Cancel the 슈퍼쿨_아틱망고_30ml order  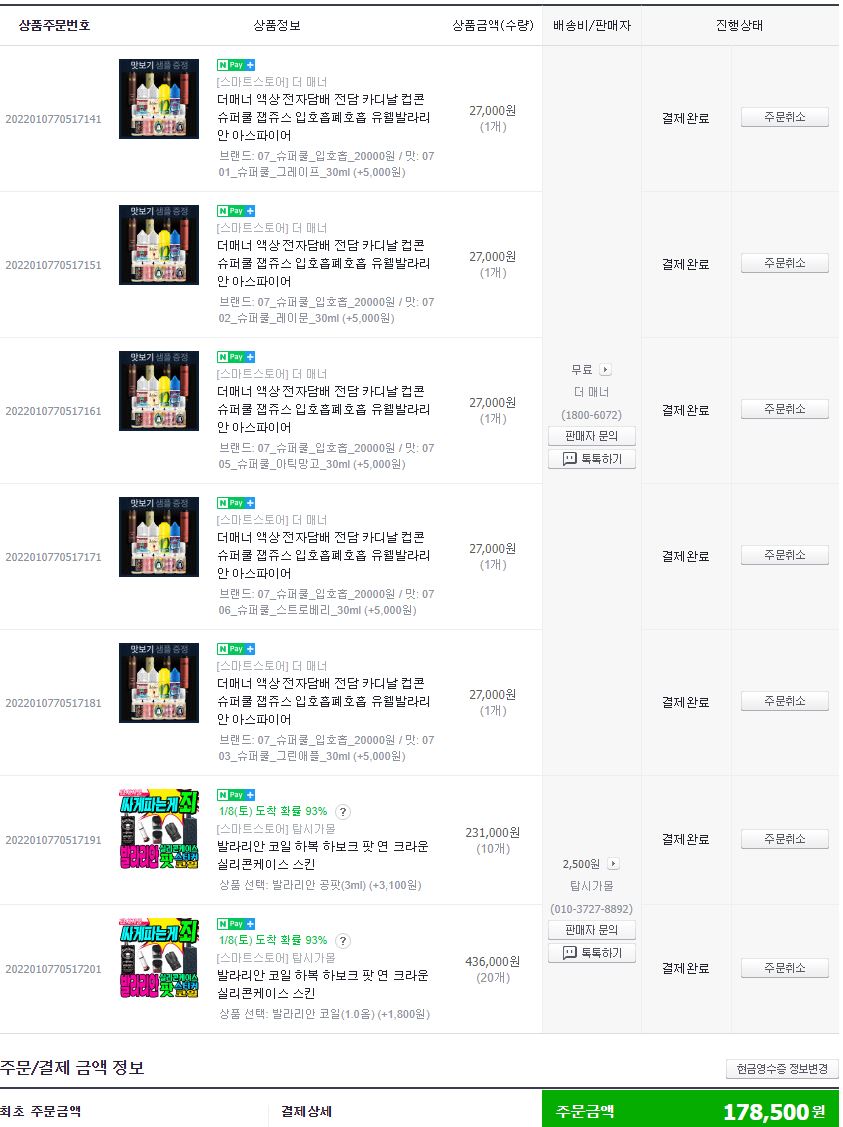(784, 409)
